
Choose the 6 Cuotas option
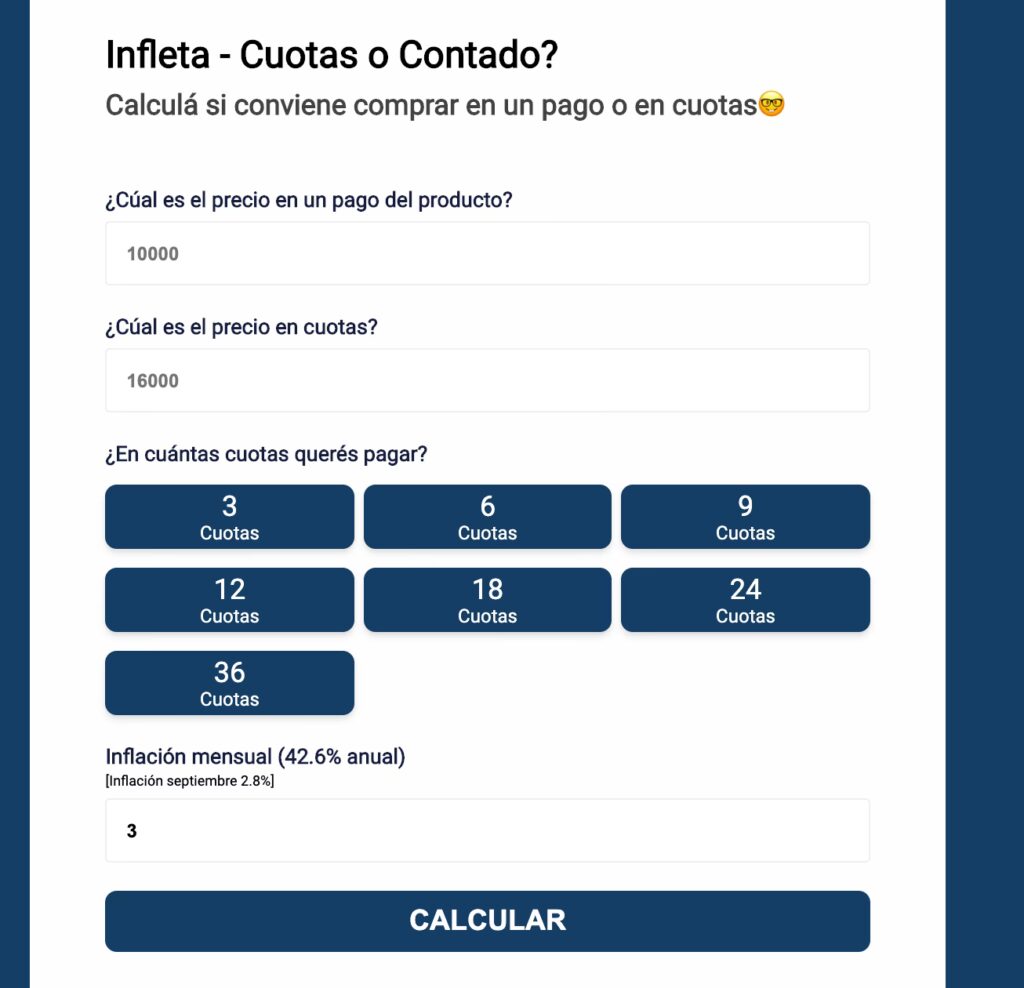pos(487,517)
